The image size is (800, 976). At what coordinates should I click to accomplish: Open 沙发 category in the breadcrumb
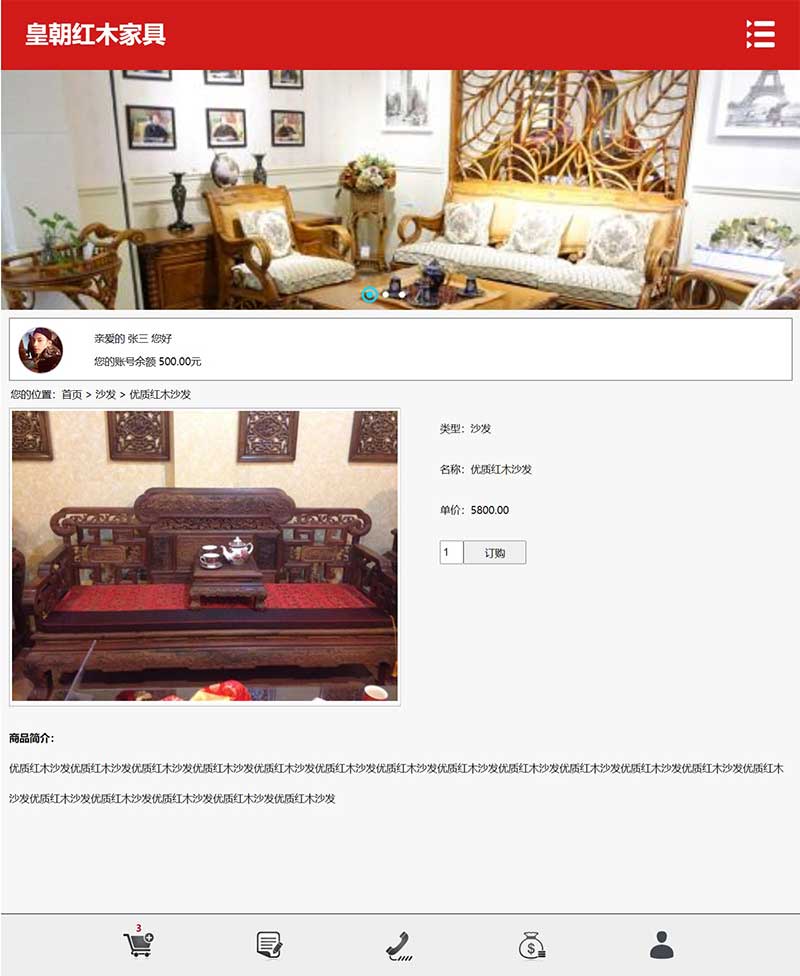(105, 395)
